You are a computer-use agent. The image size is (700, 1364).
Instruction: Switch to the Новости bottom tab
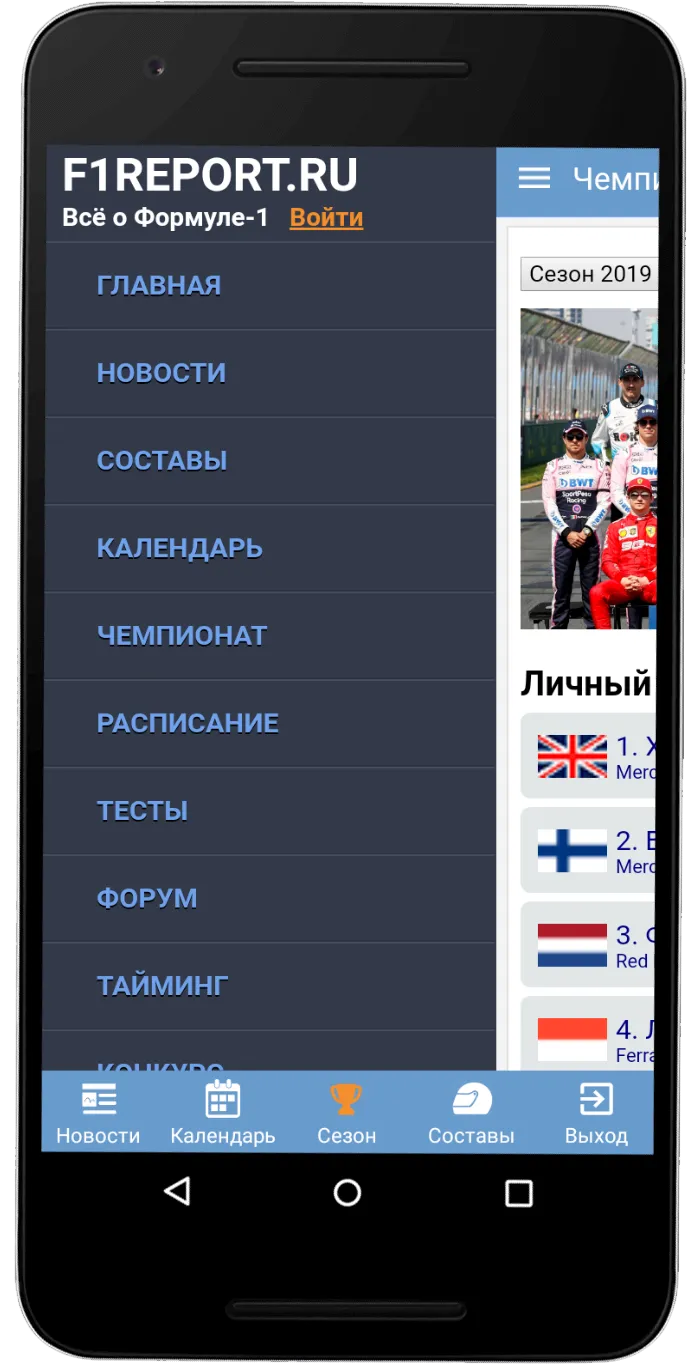[98, 1113]
